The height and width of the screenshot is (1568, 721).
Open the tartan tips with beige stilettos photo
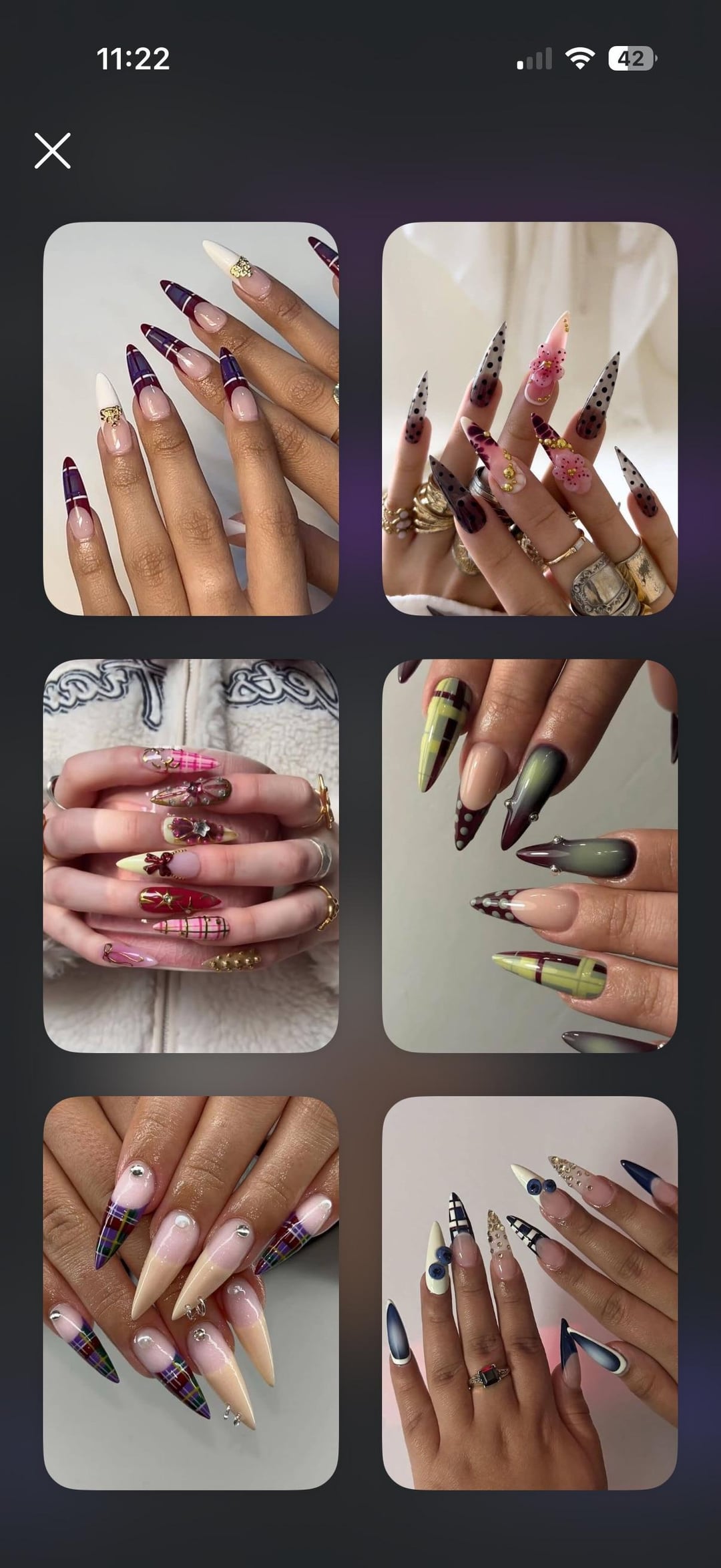[x=191, y=1294]
